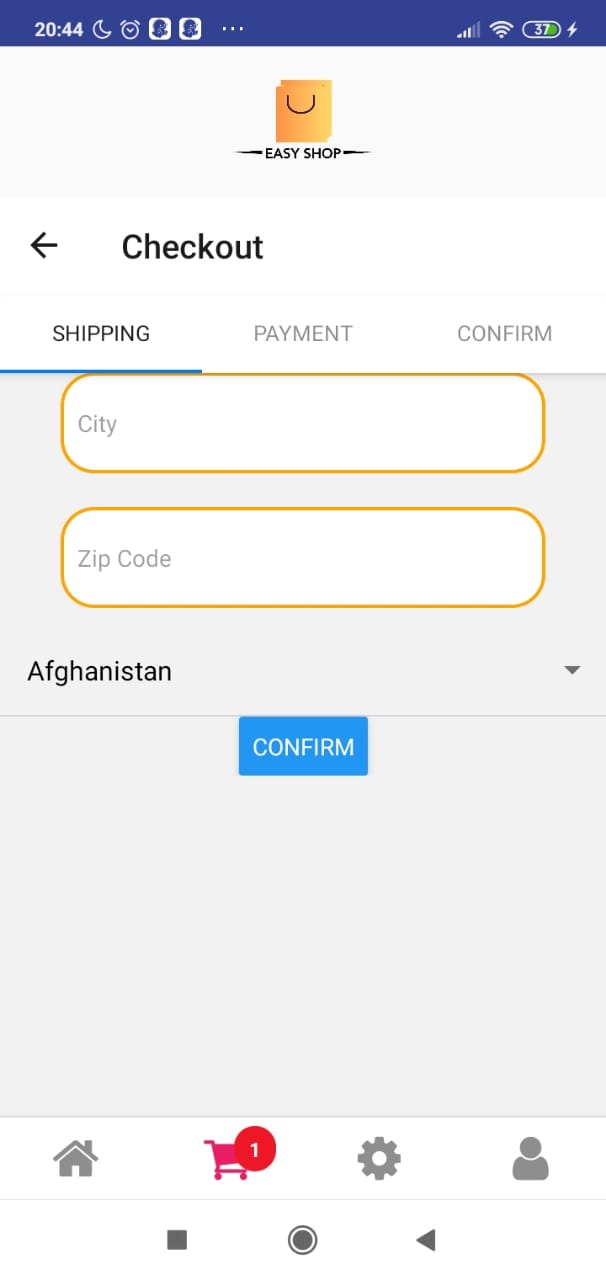Open the recent apps square button
Viewport: 606px width, 1280px height.
pos(177,1241)
